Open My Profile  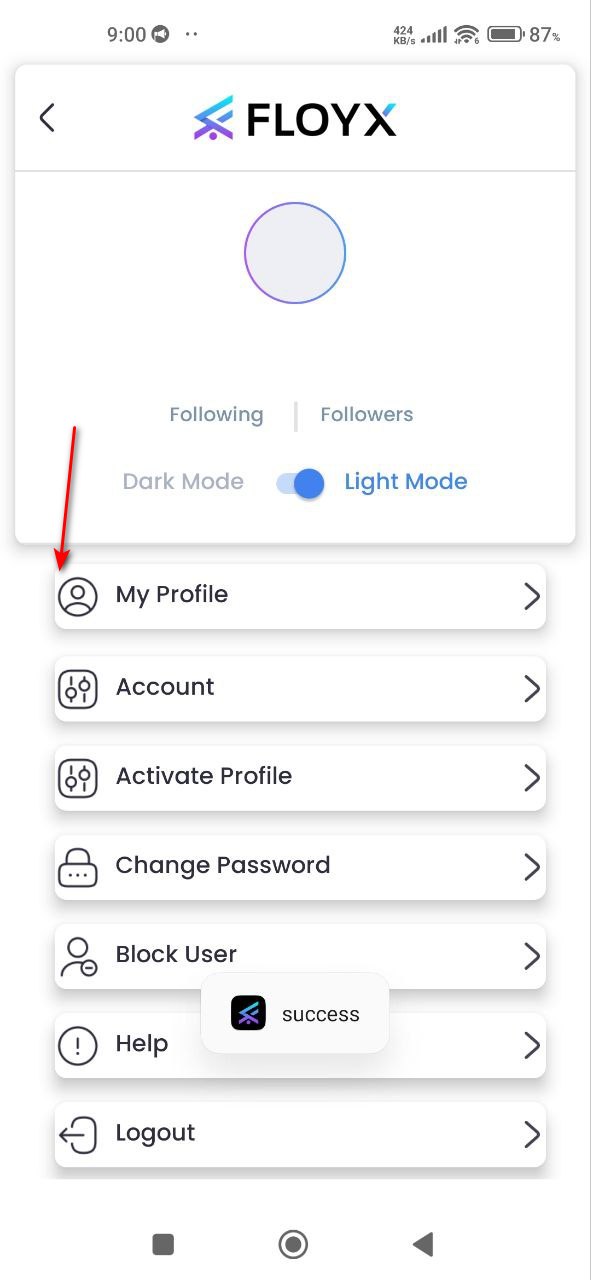click(x=300, y=596)
